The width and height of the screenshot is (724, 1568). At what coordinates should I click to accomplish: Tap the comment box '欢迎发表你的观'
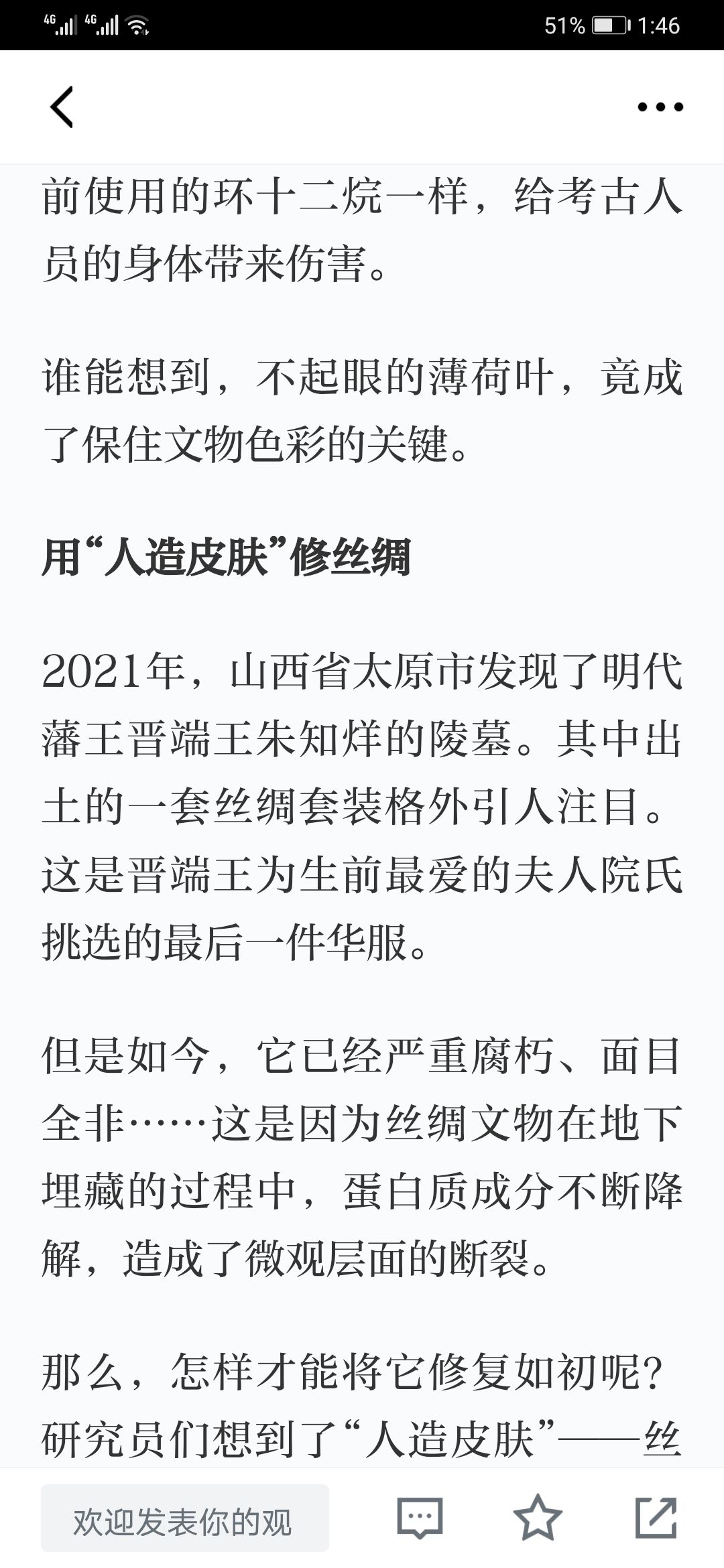click(x=185, y=1517)
